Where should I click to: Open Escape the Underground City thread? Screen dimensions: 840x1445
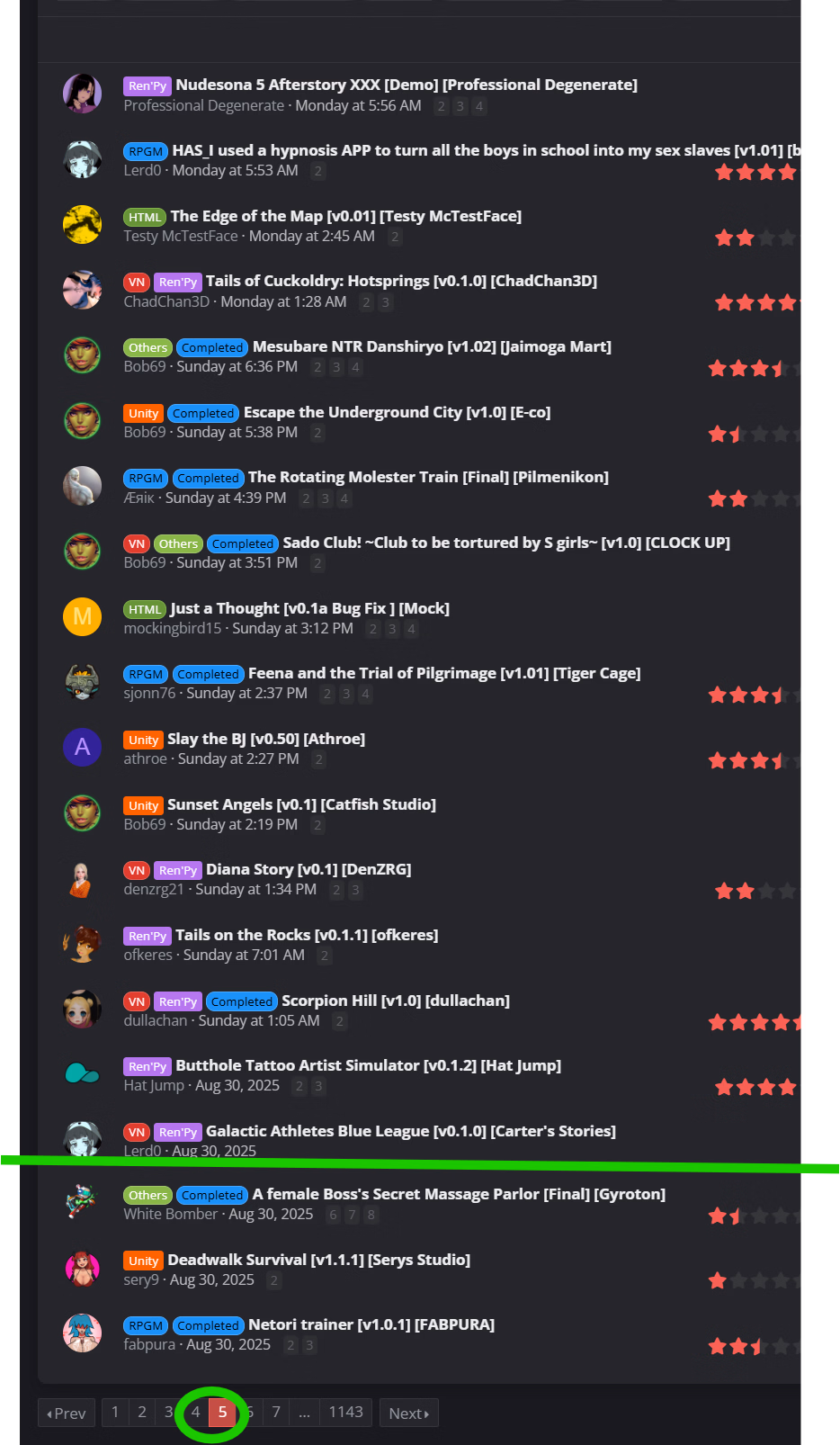[397, 412]
